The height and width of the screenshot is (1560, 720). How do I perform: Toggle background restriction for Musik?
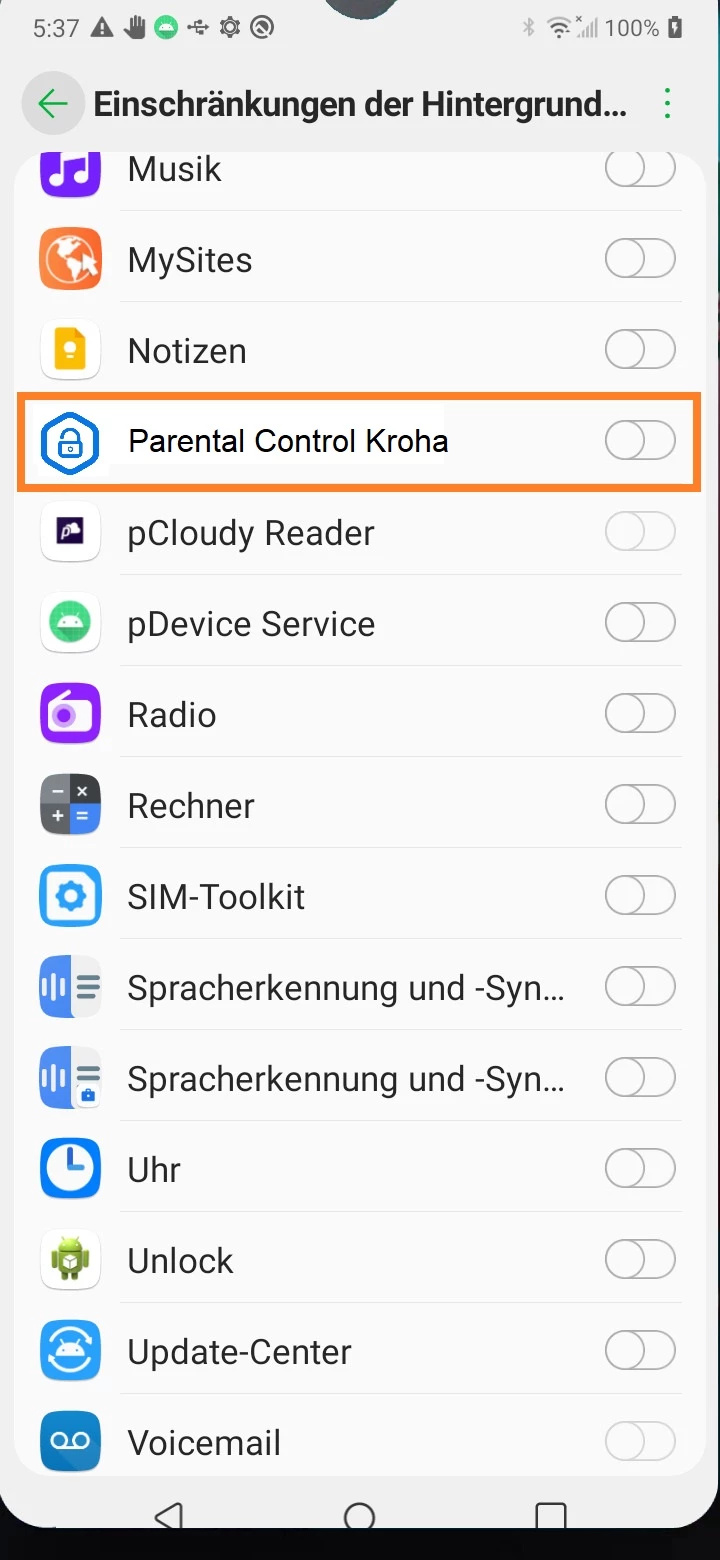640,170
